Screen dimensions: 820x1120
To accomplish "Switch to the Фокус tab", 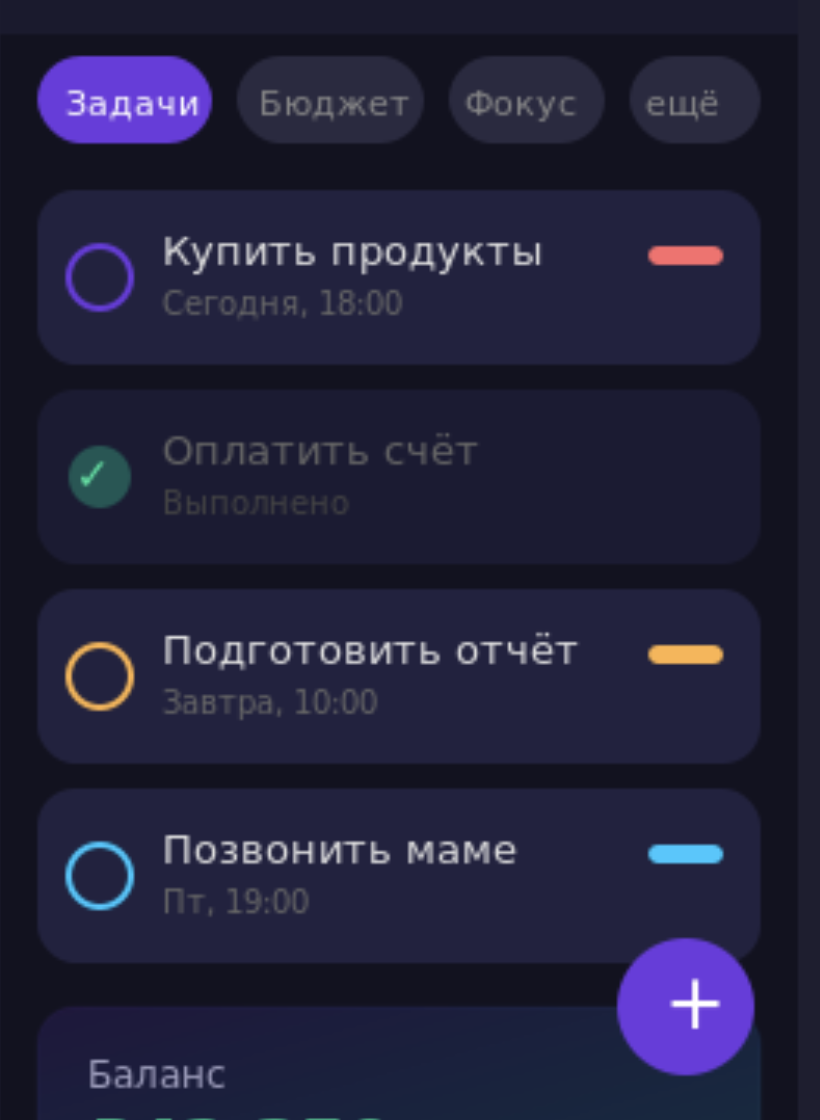I will click(526, 102).
